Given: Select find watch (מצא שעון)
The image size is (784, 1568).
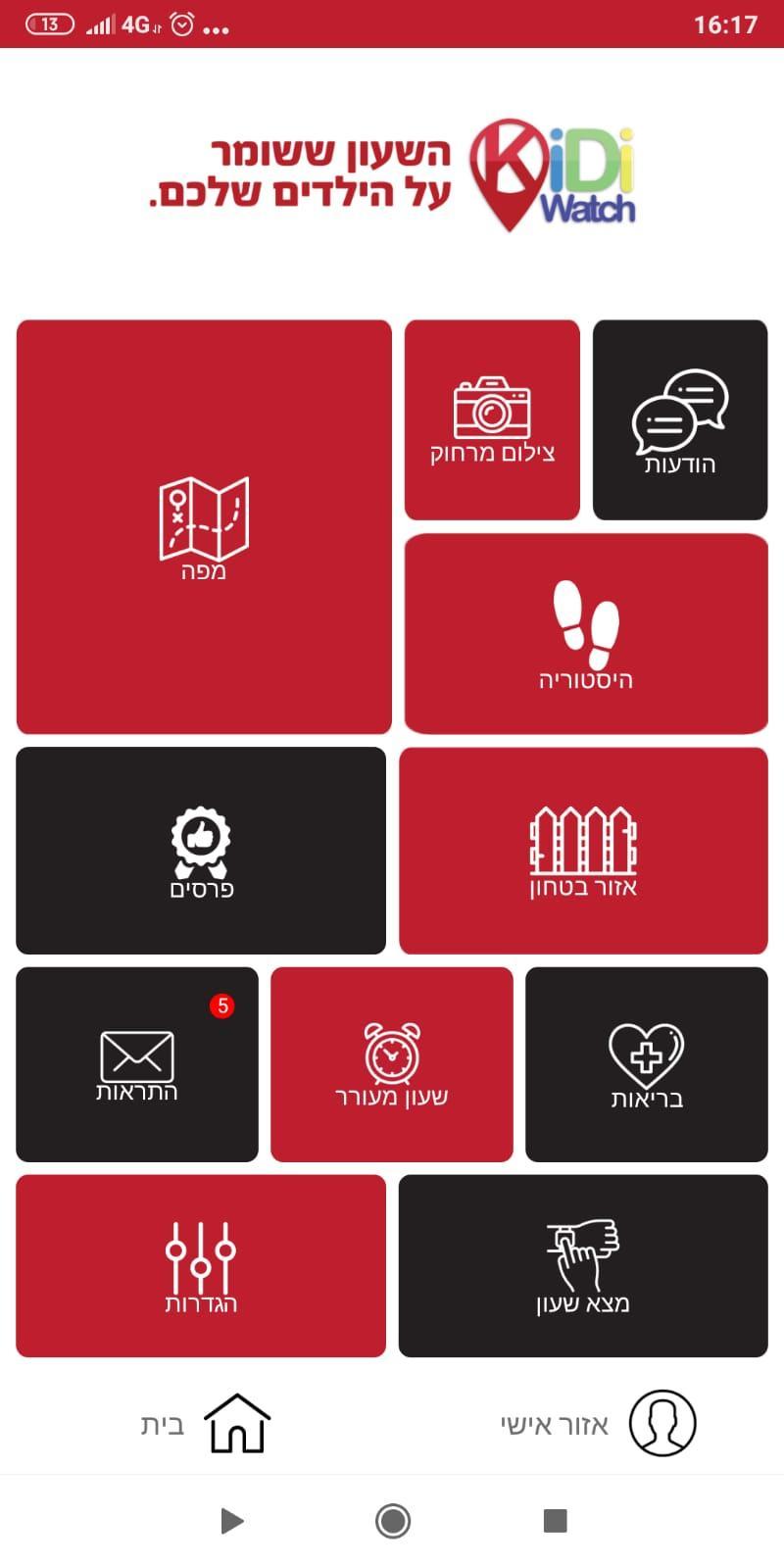Looking at the screenshot, I should [583, 1266].
